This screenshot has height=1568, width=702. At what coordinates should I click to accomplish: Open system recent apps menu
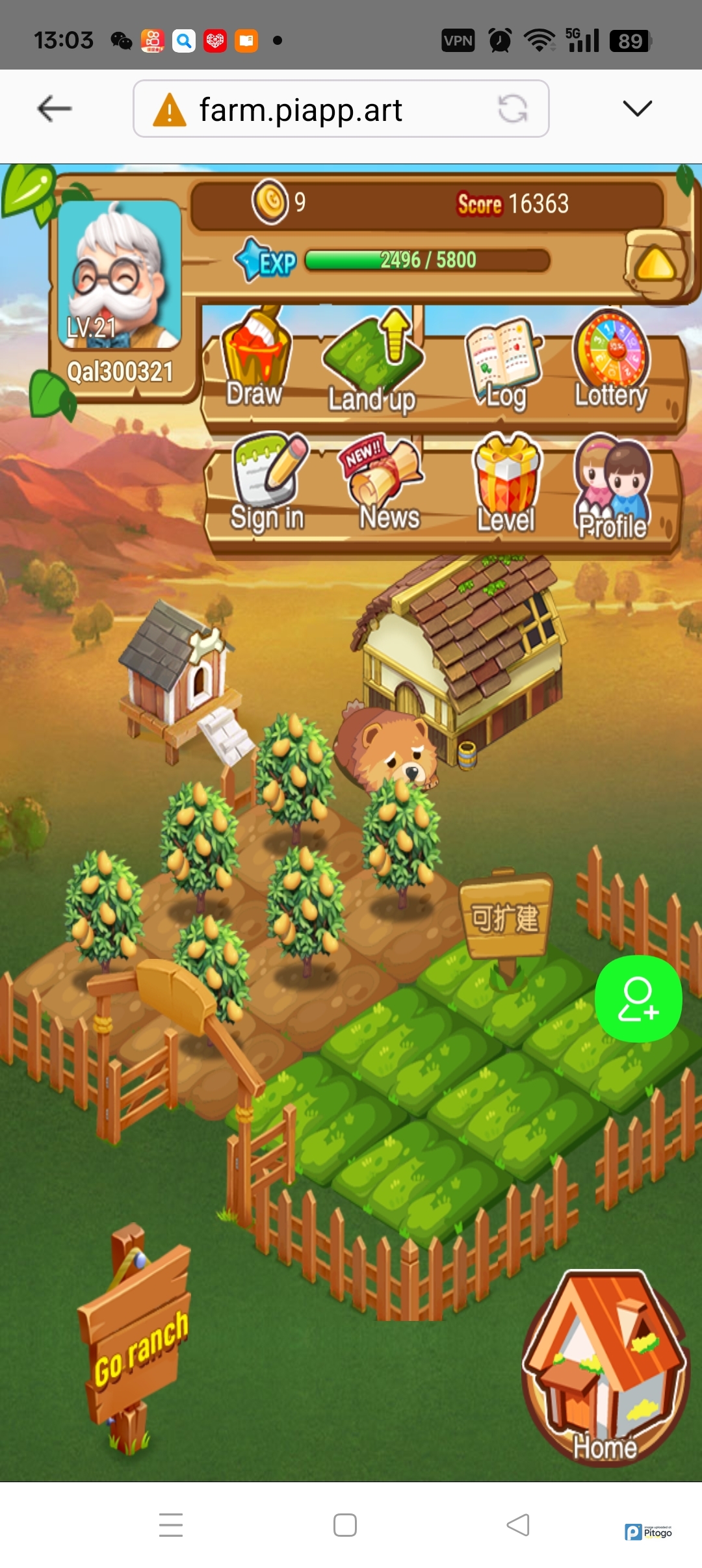tap(171, 1524)
